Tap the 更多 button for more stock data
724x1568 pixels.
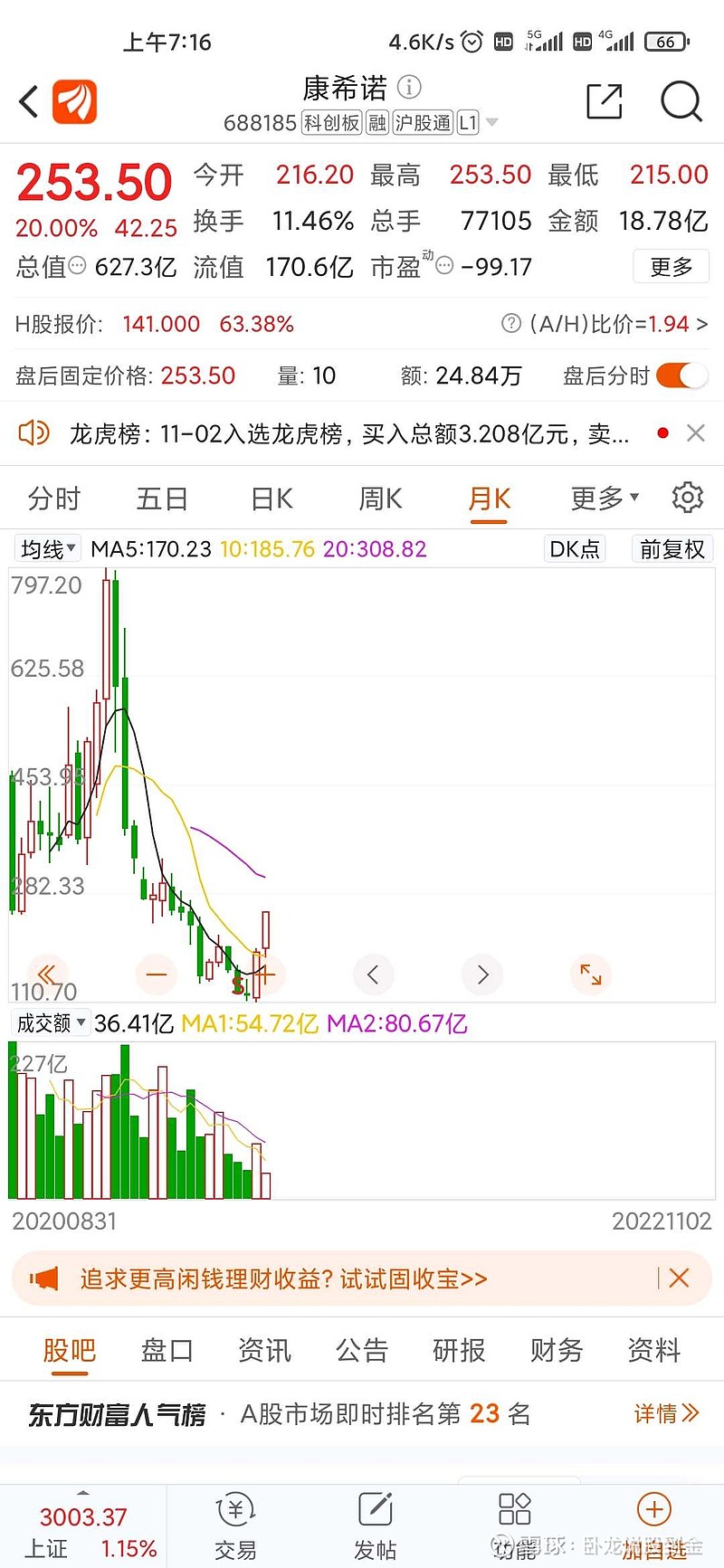point(671,266)
